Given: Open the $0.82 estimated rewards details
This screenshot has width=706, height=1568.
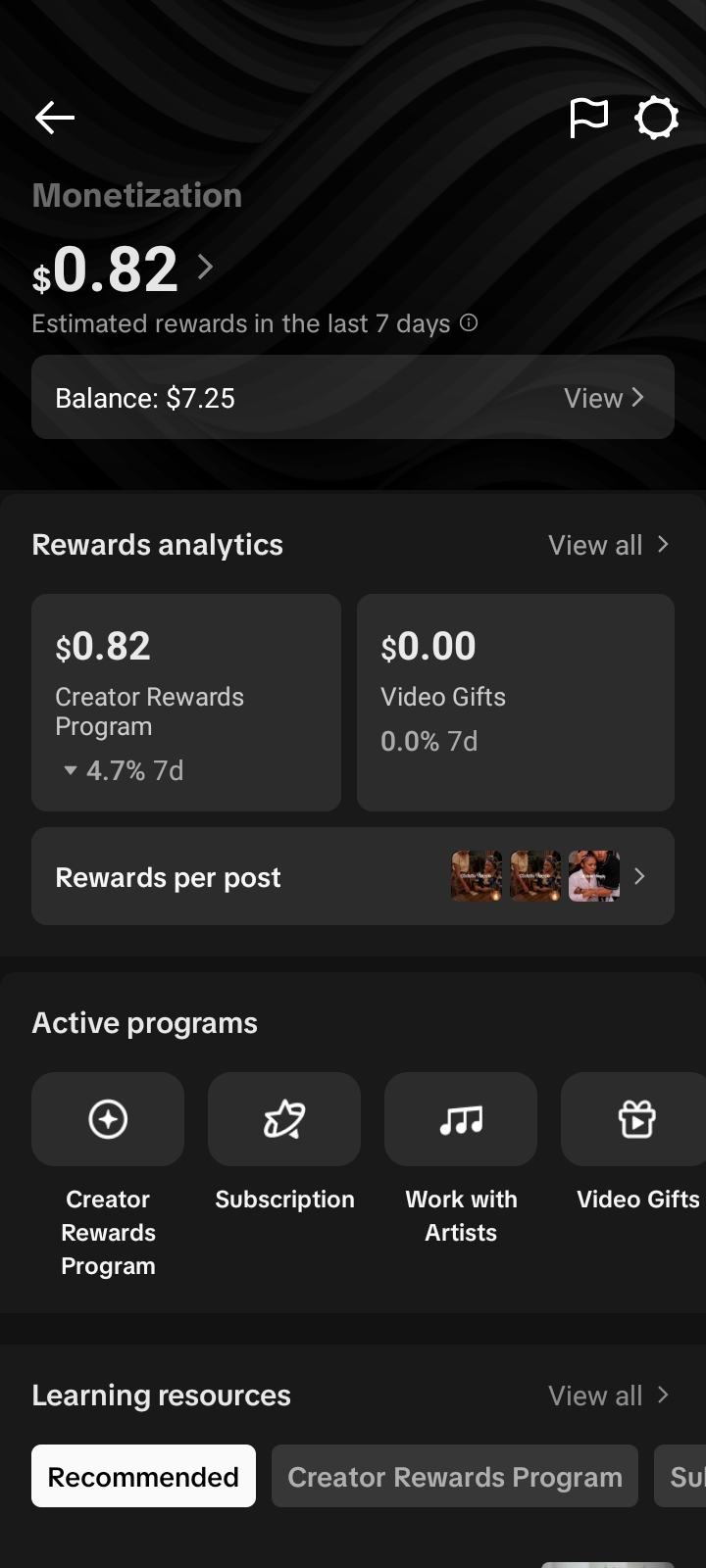Looking at the screenshot, I should click(x=123, y=269).
